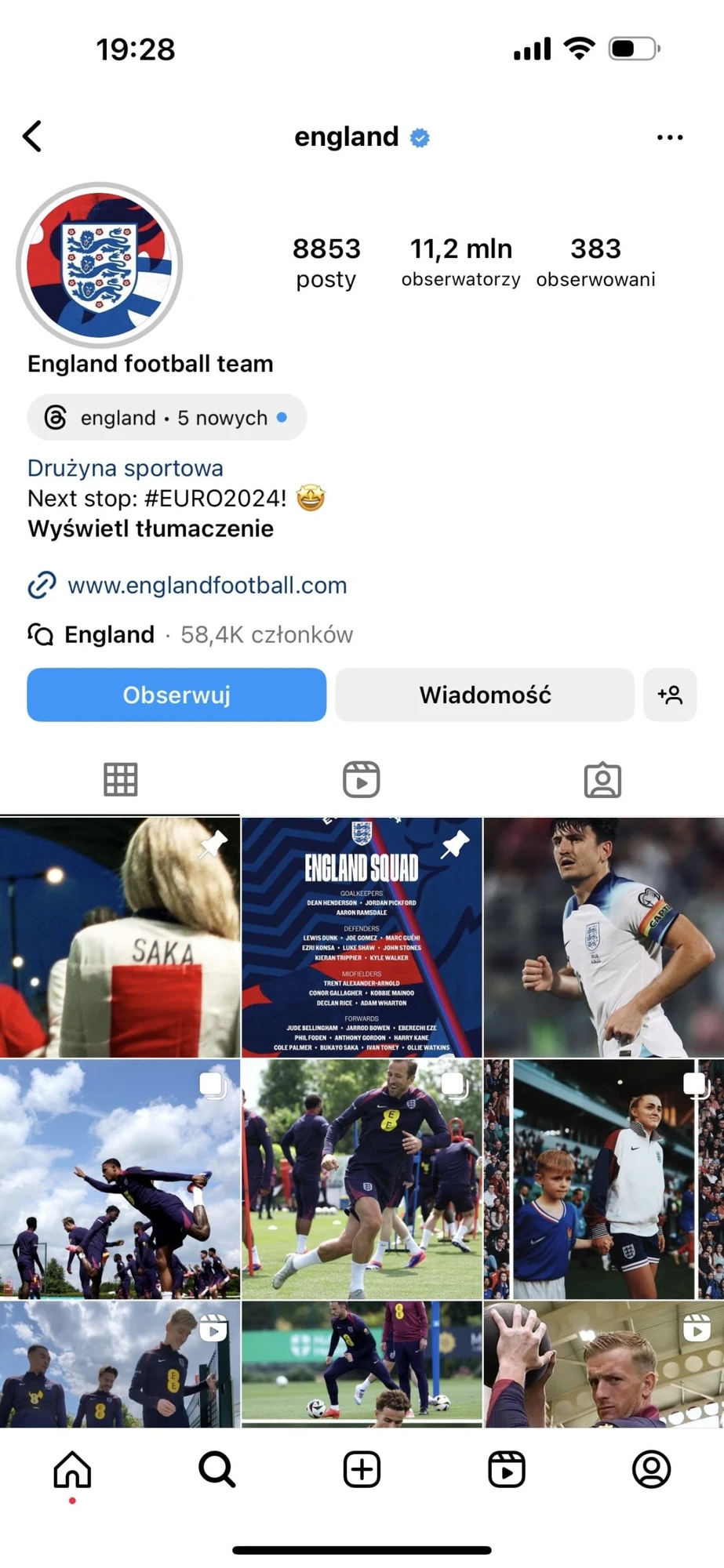Switch to the tagged photos tab

click(x=602, y=779)
